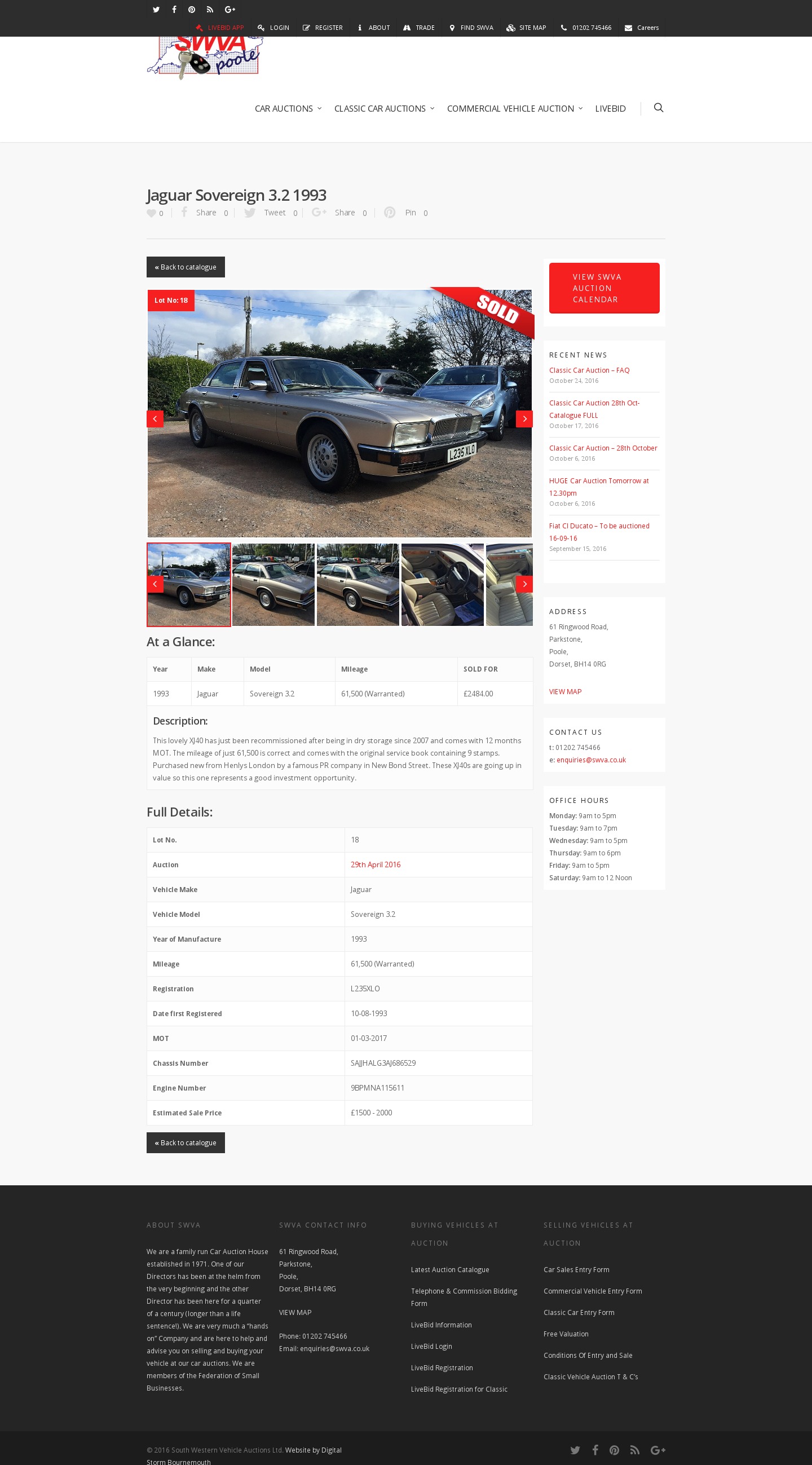
Task: Open Latest Auction Catalogue footer link
Action: pos(450,1269)
